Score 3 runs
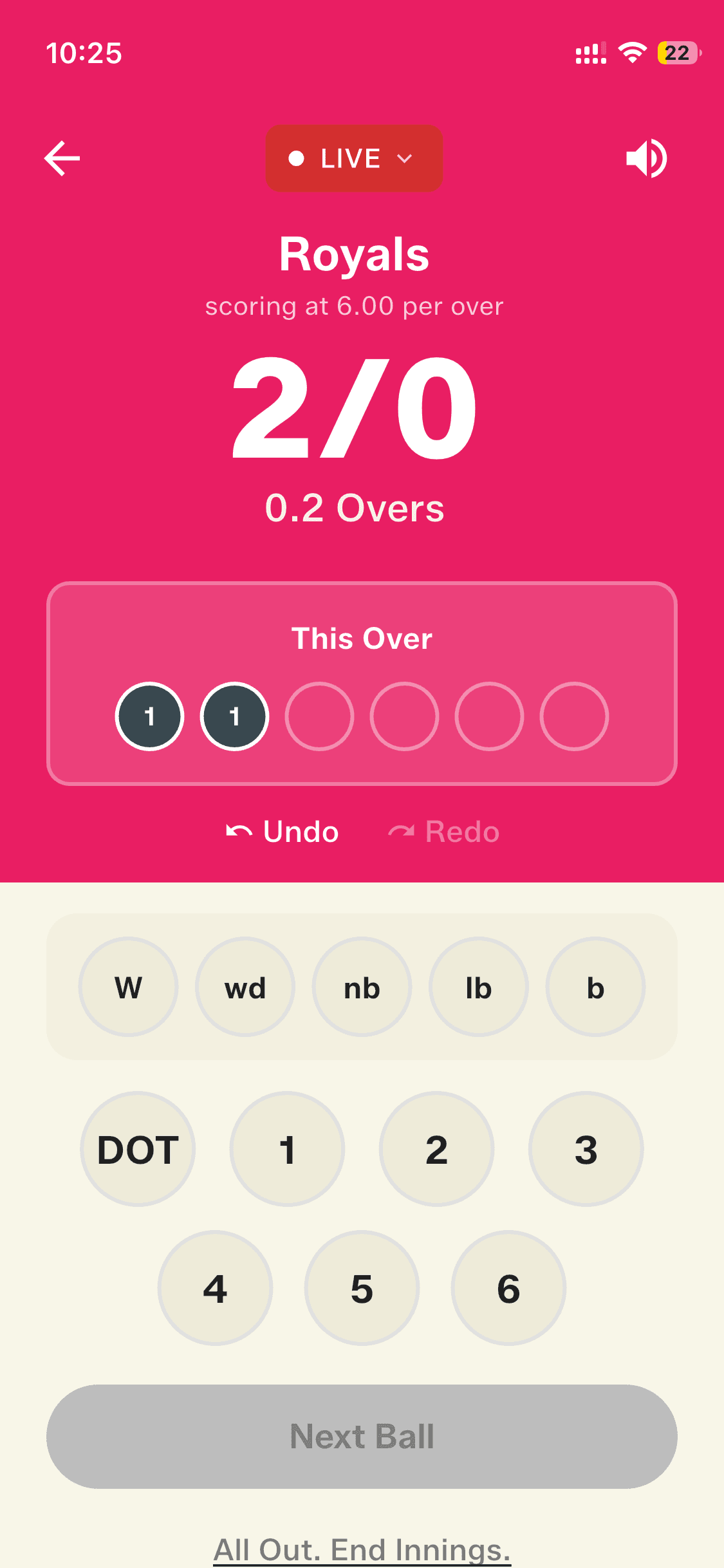Screen dimensions: 724x1568 tap(586, 1149)
